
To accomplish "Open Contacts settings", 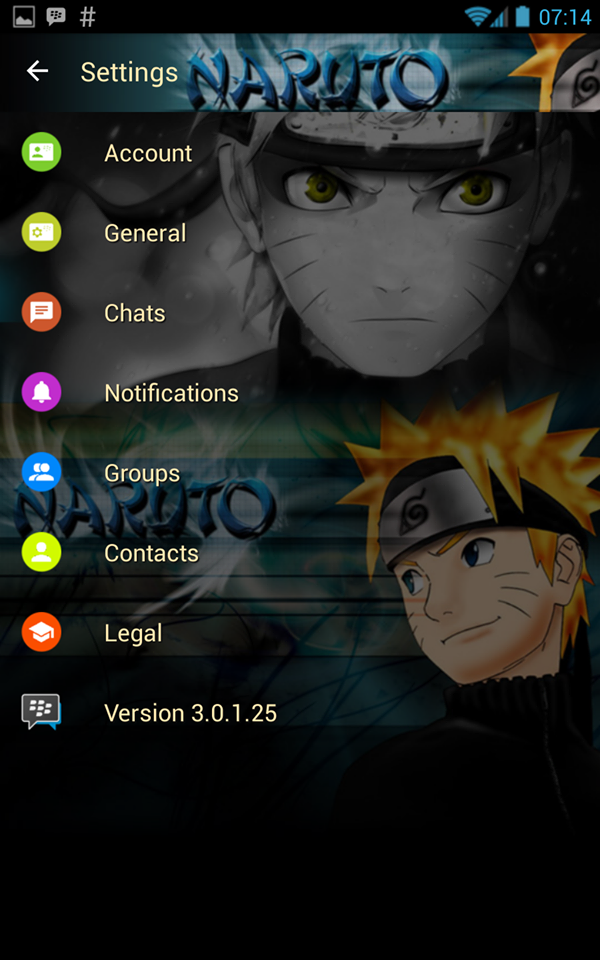I will [x=151, y=553].
